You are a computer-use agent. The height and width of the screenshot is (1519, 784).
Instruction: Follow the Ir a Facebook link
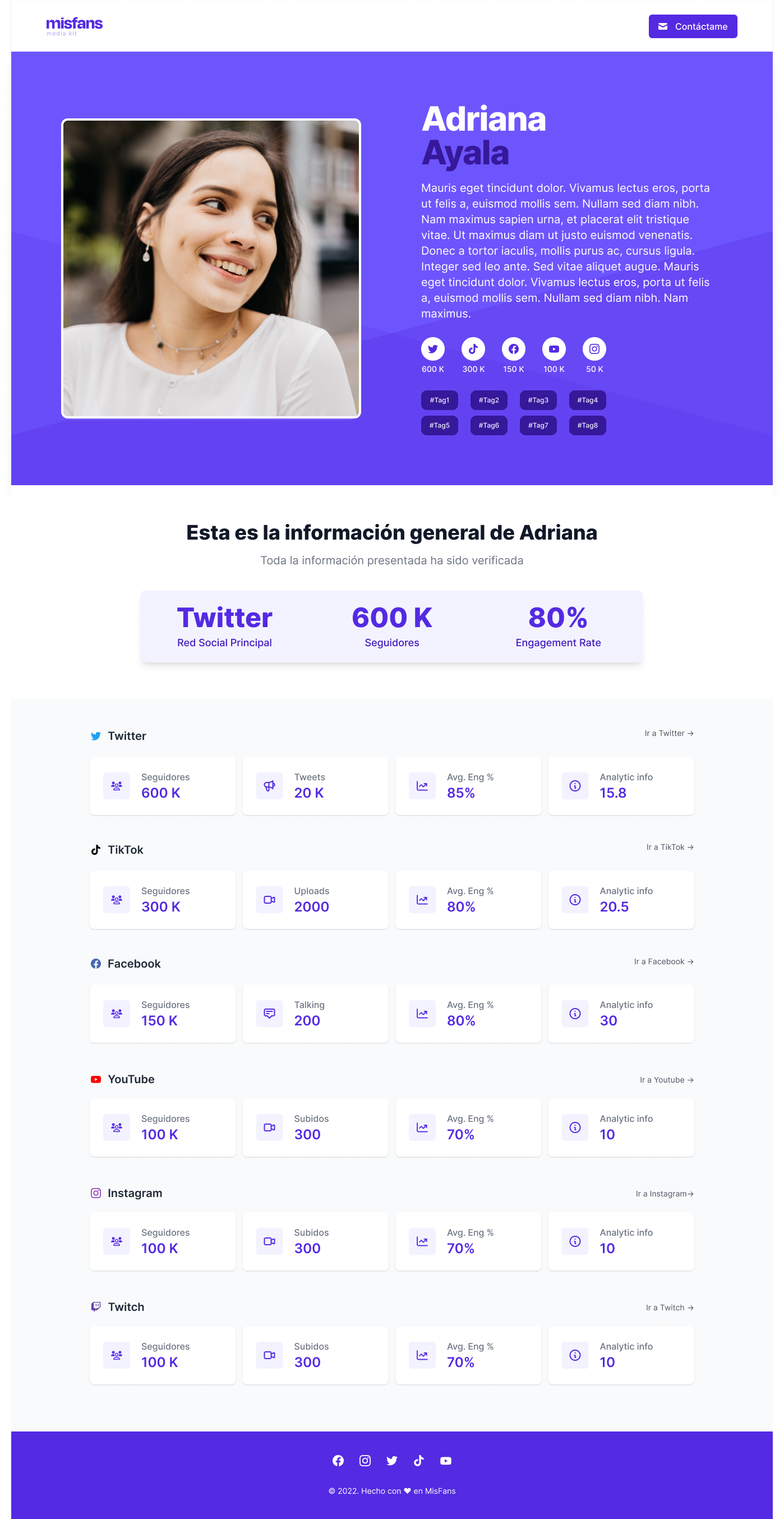pos(663,962)
